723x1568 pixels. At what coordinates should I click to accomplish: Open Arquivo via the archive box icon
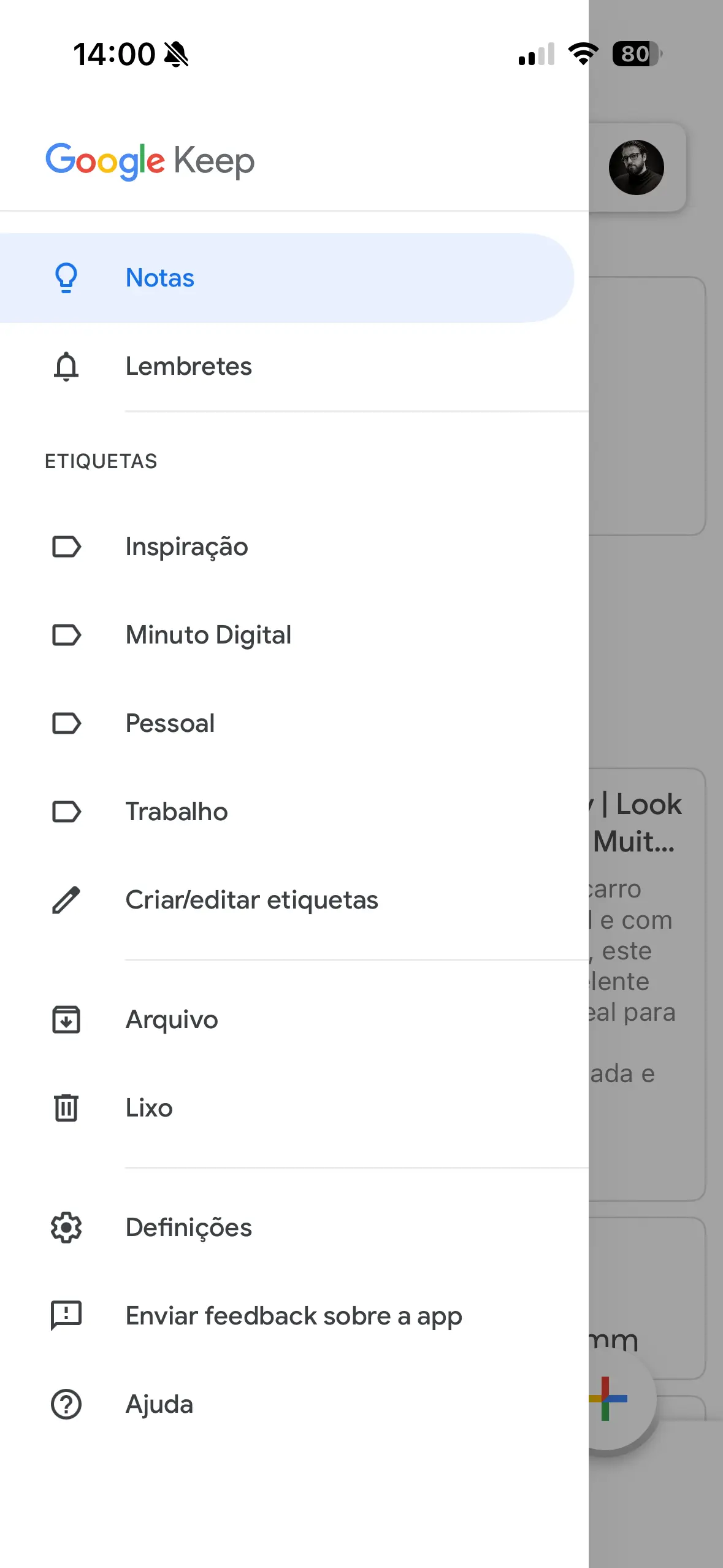pos(66,1020)
